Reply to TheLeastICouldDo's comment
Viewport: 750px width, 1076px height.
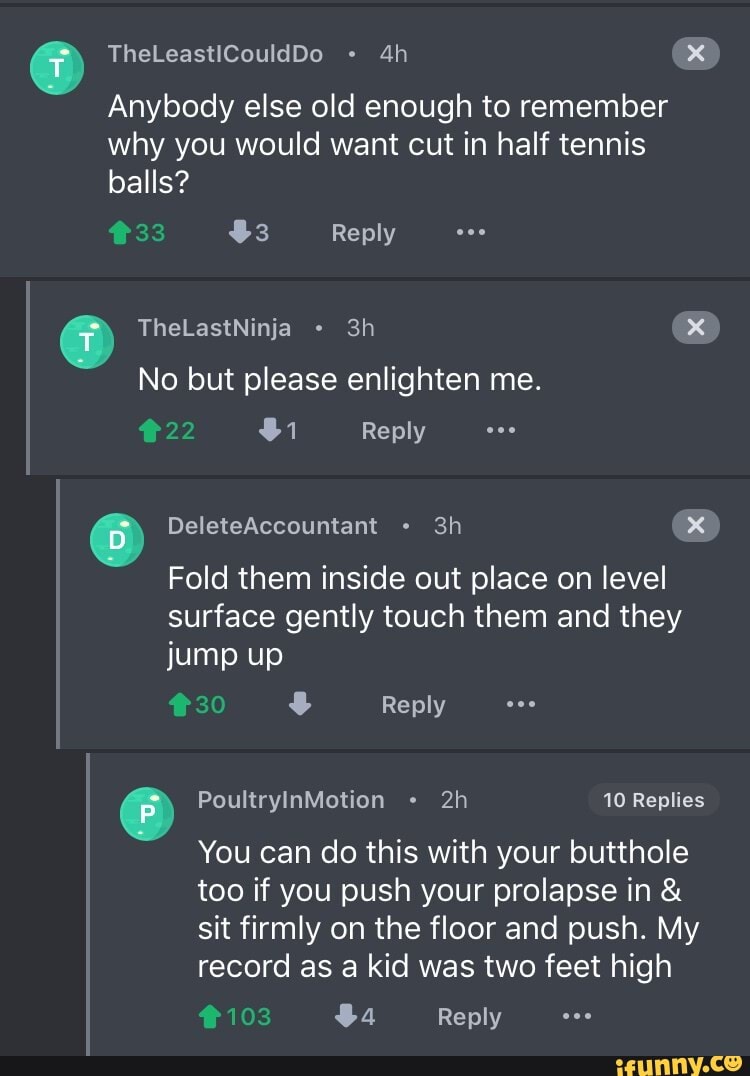point(363,233)
